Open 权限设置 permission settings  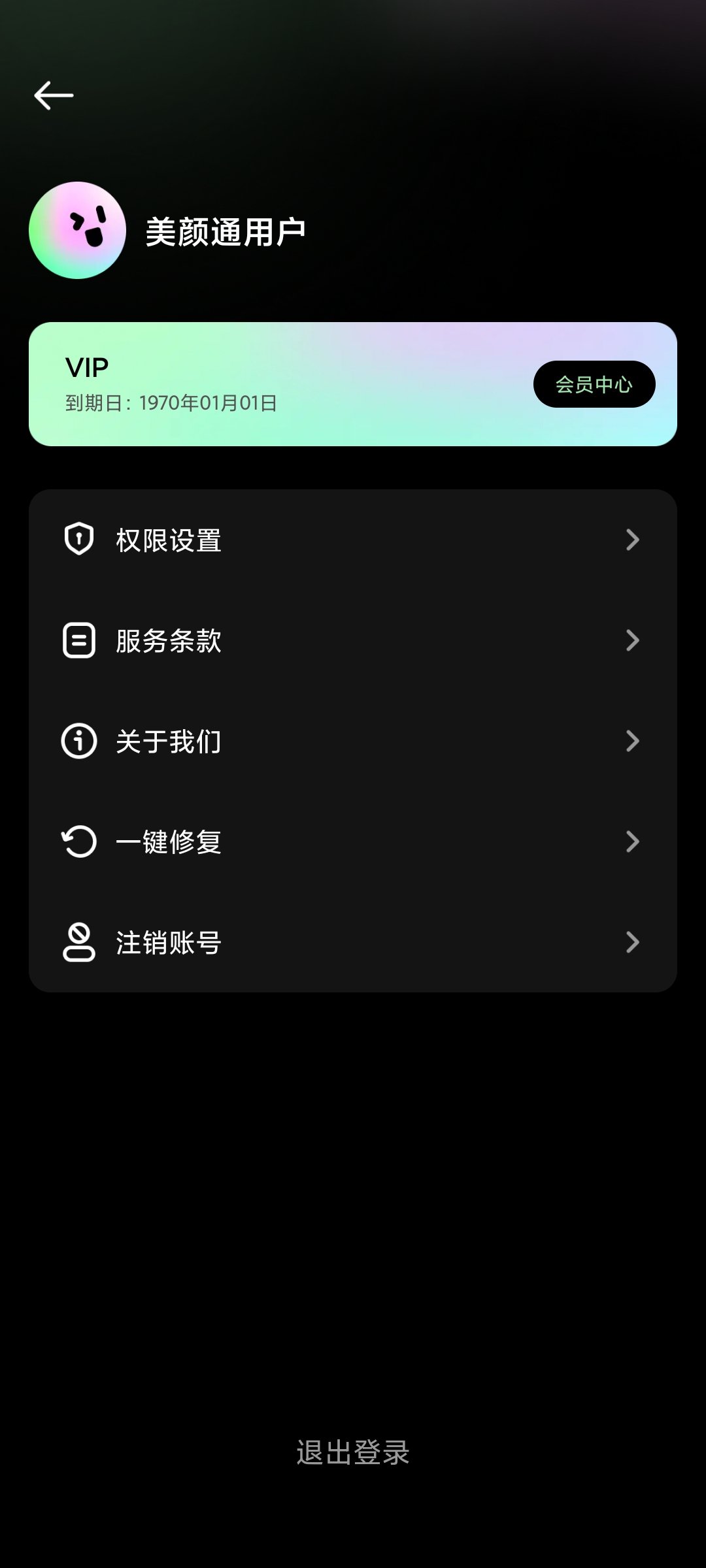(353, 540)
